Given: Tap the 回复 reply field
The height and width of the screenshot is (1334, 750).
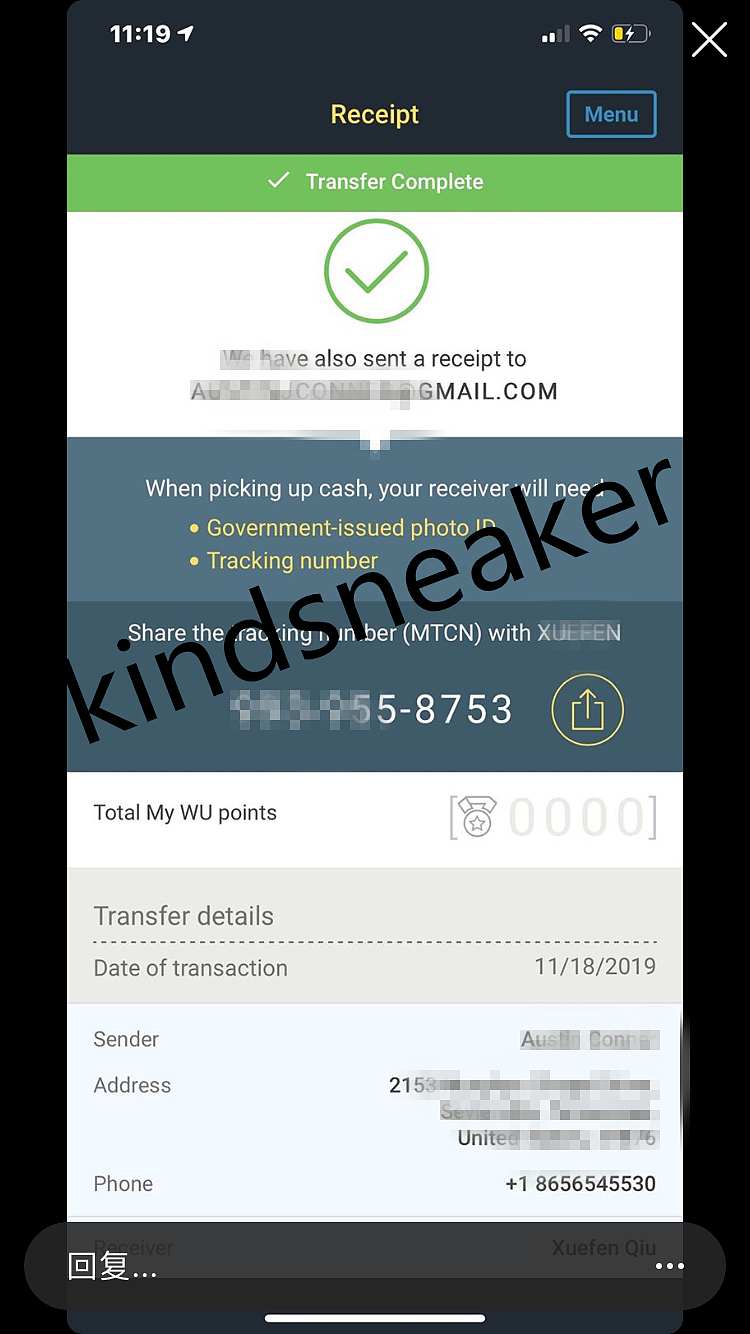Looking at the screenshot, I should [300, 1266].
